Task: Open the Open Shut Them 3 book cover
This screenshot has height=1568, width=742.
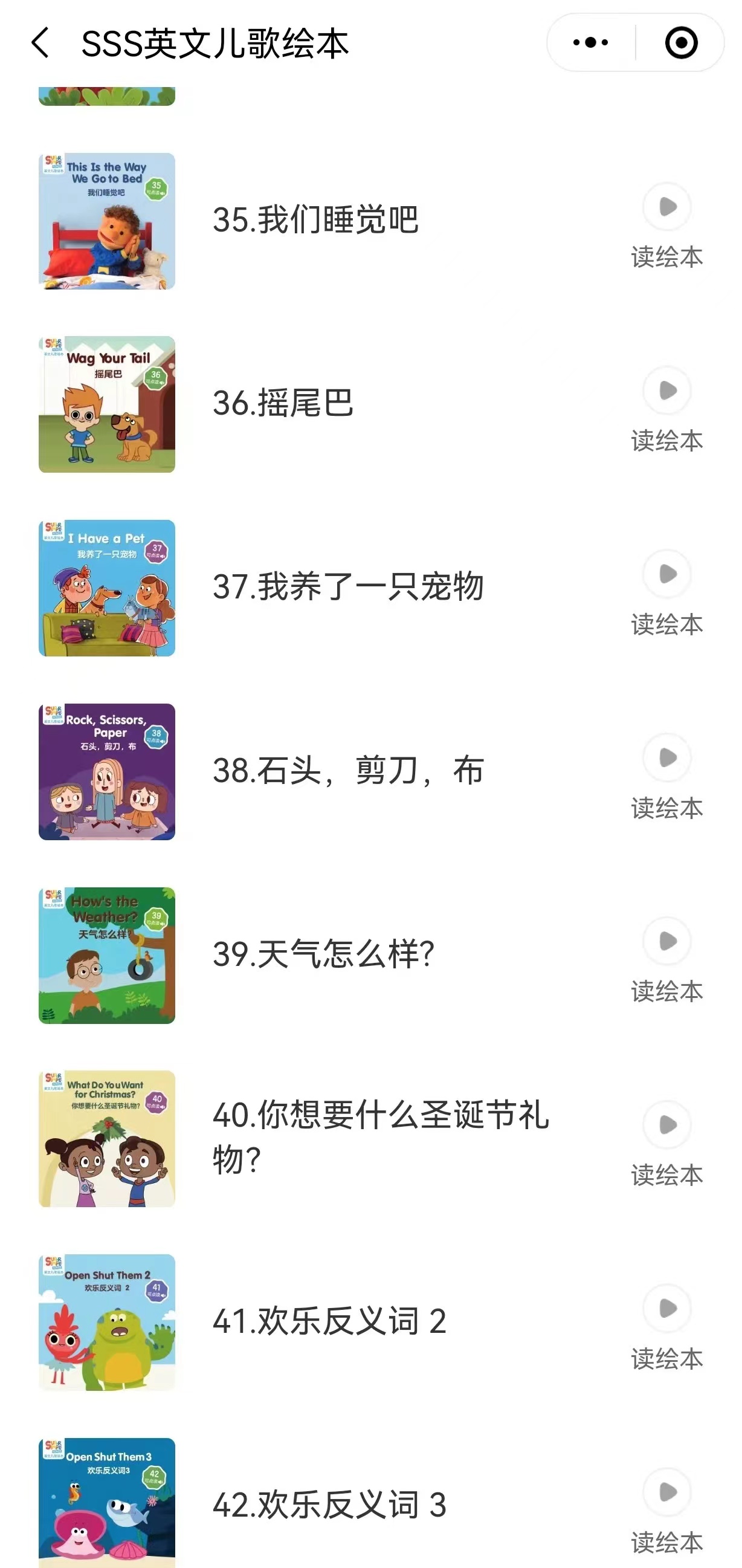Action: click(x=107, y=1502)
